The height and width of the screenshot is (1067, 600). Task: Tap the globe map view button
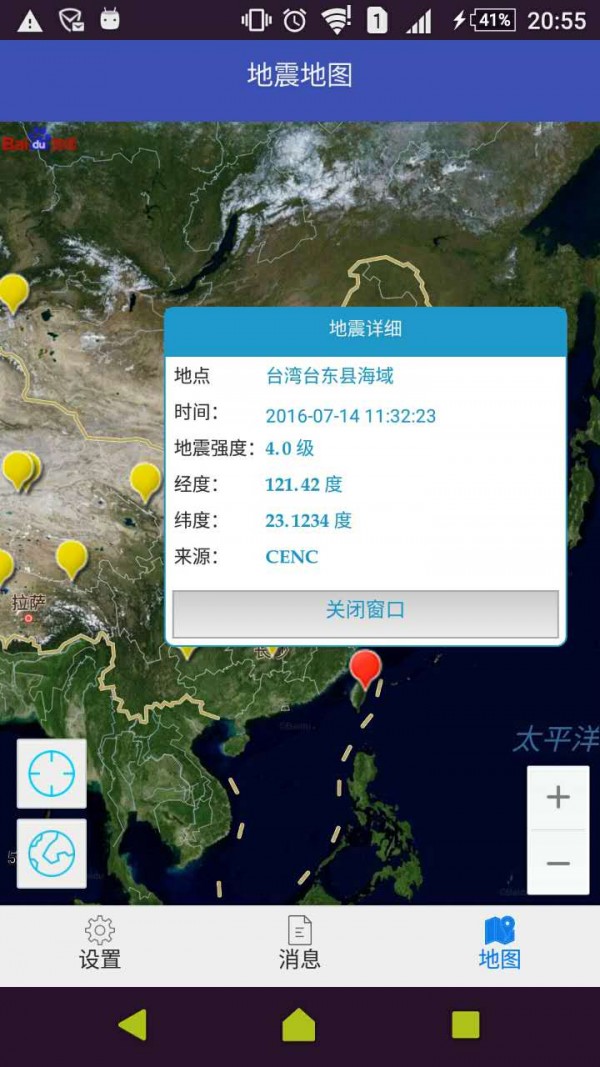pyautogui.click(x=52, y=853)
